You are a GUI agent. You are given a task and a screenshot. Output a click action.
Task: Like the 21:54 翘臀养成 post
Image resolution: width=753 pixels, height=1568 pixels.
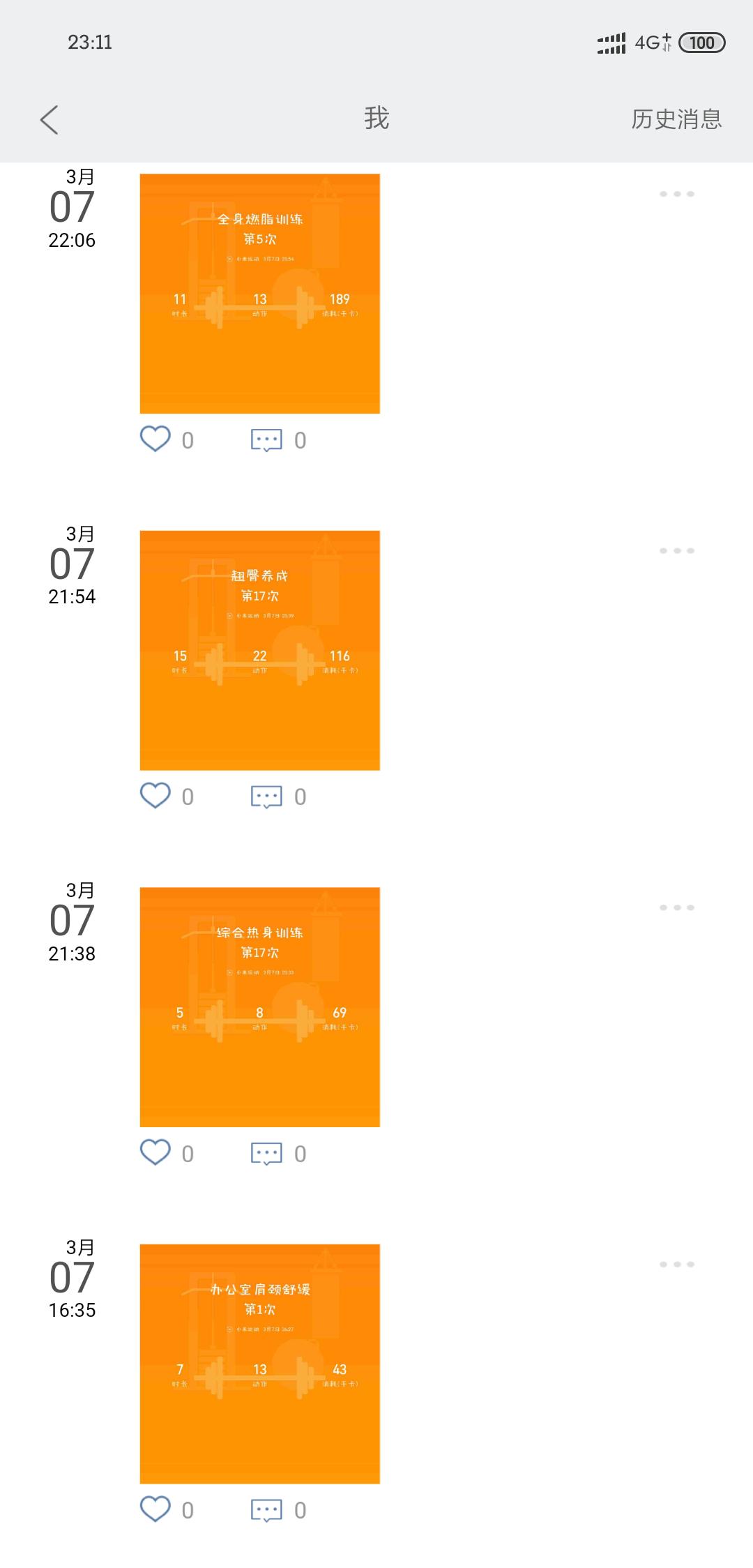(155, 796)
